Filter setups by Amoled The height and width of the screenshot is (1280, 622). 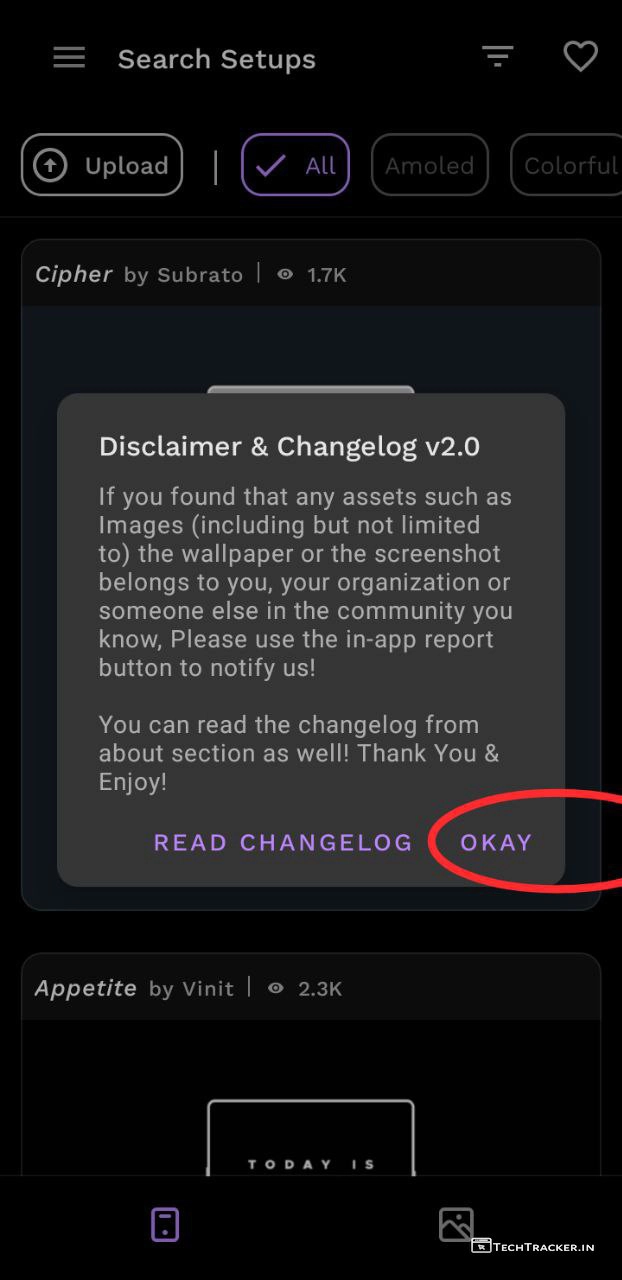[x=429, y=165]
